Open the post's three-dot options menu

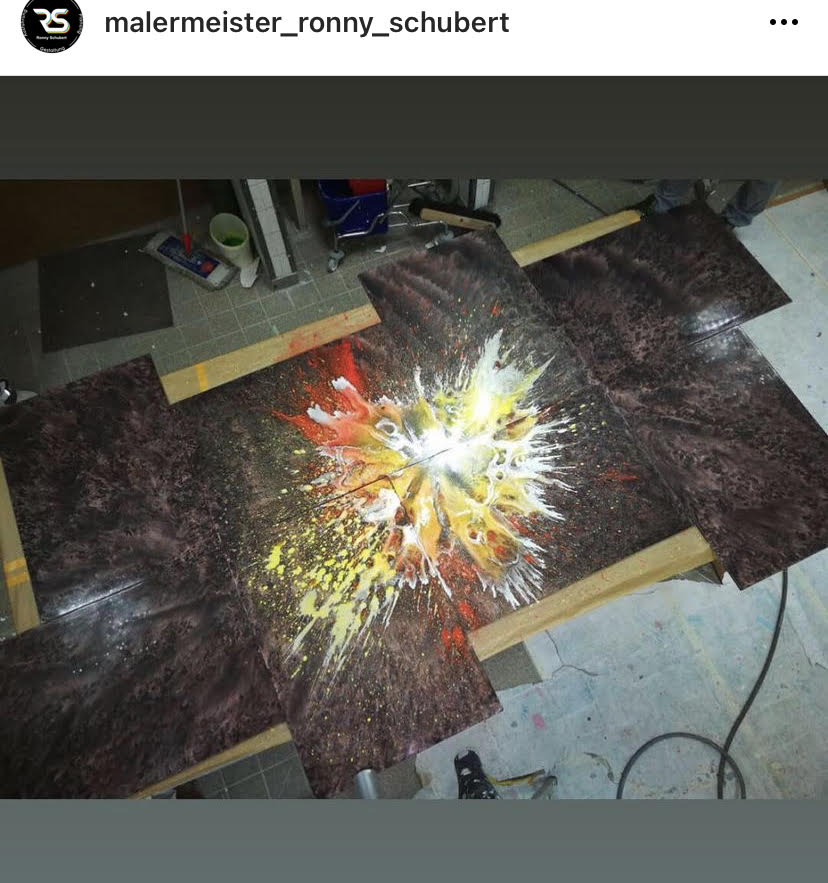783,23
